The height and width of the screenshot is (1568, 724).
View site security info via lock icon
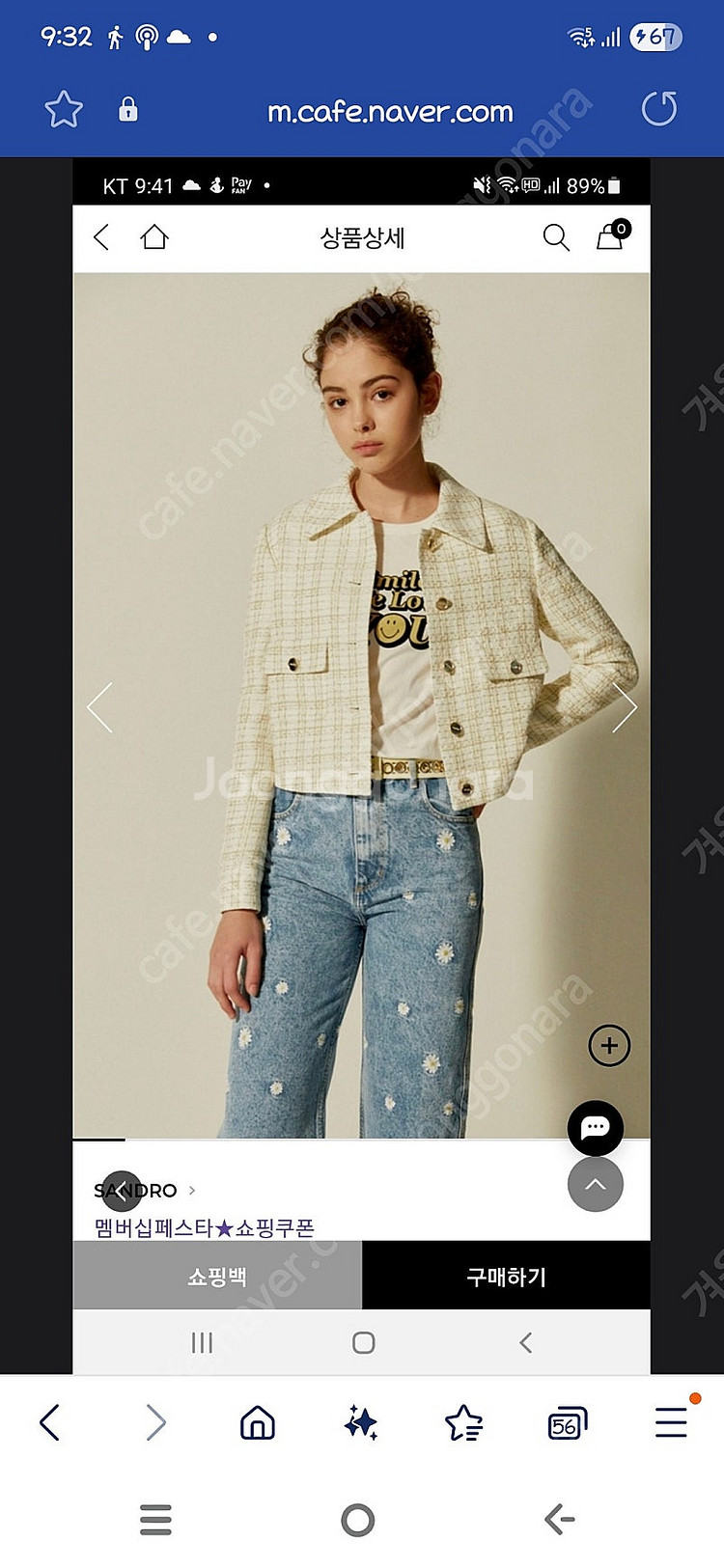tap(127, 109)
